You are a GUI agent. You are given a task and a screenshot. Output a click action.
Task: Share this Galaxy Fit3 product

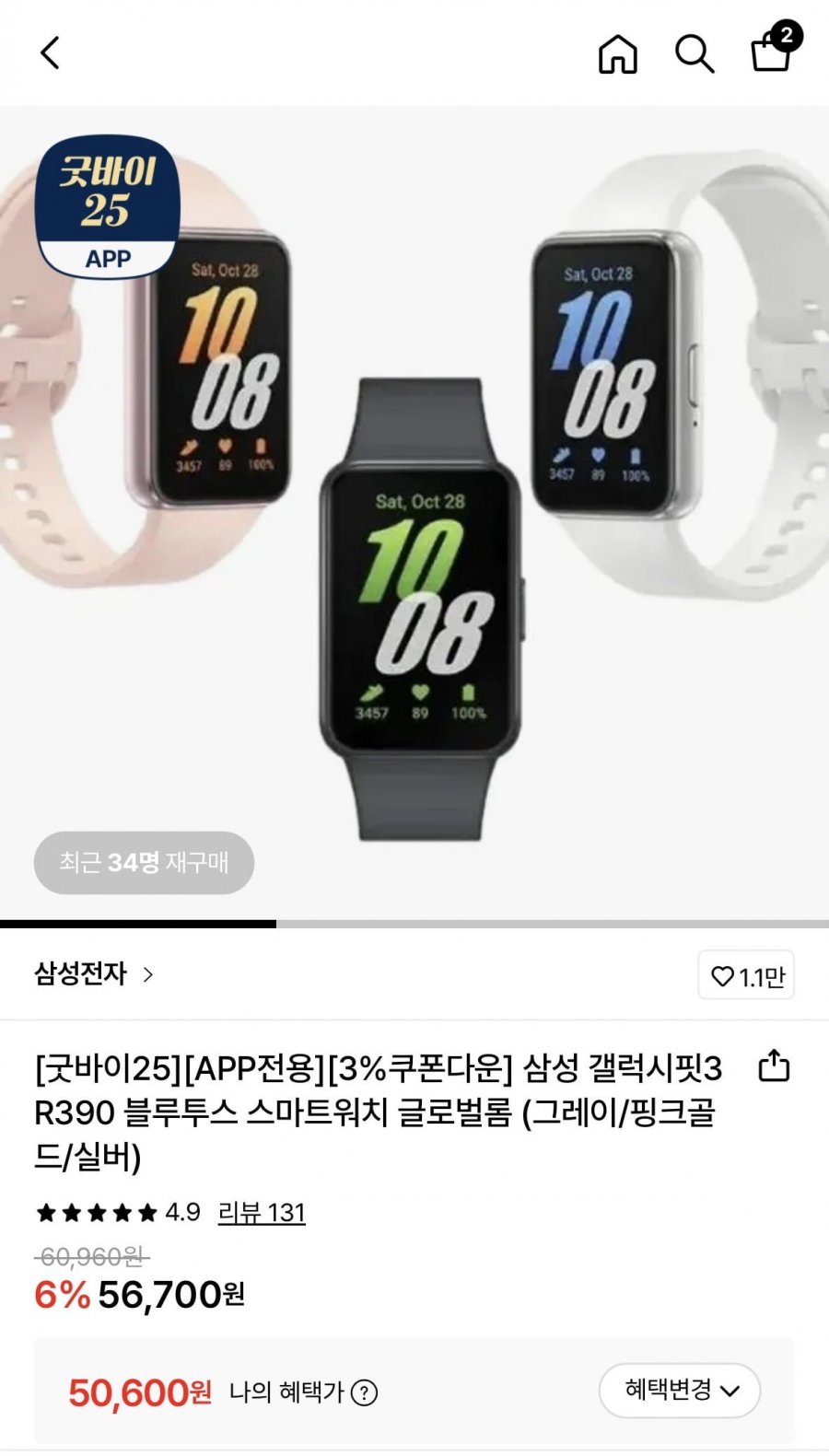(x=774, y=1066)
